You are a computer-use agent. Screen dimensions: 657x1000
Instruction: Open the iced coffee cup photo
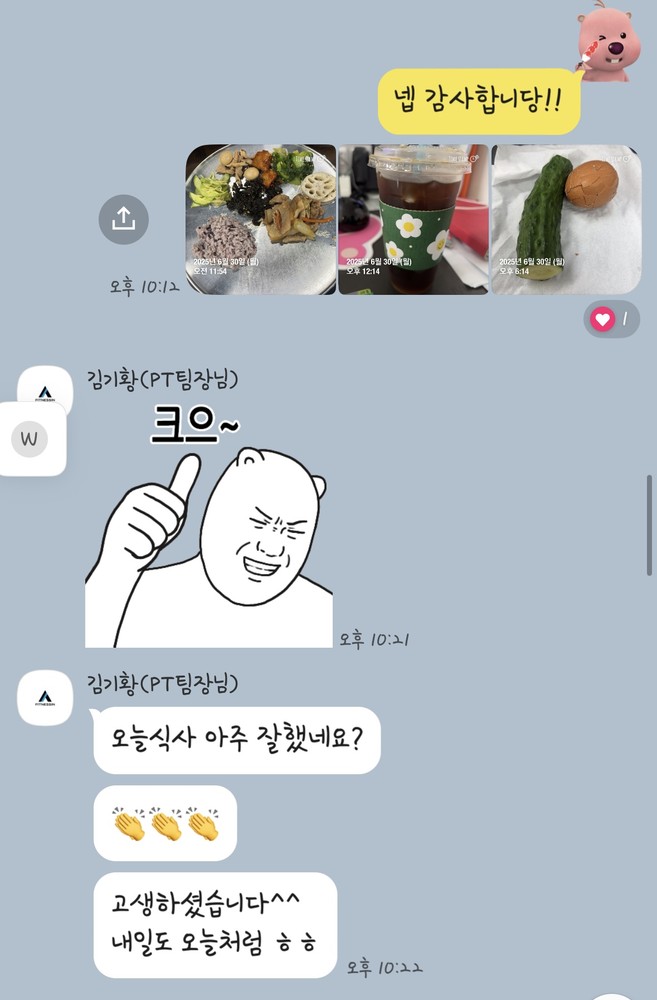[413, 219]
